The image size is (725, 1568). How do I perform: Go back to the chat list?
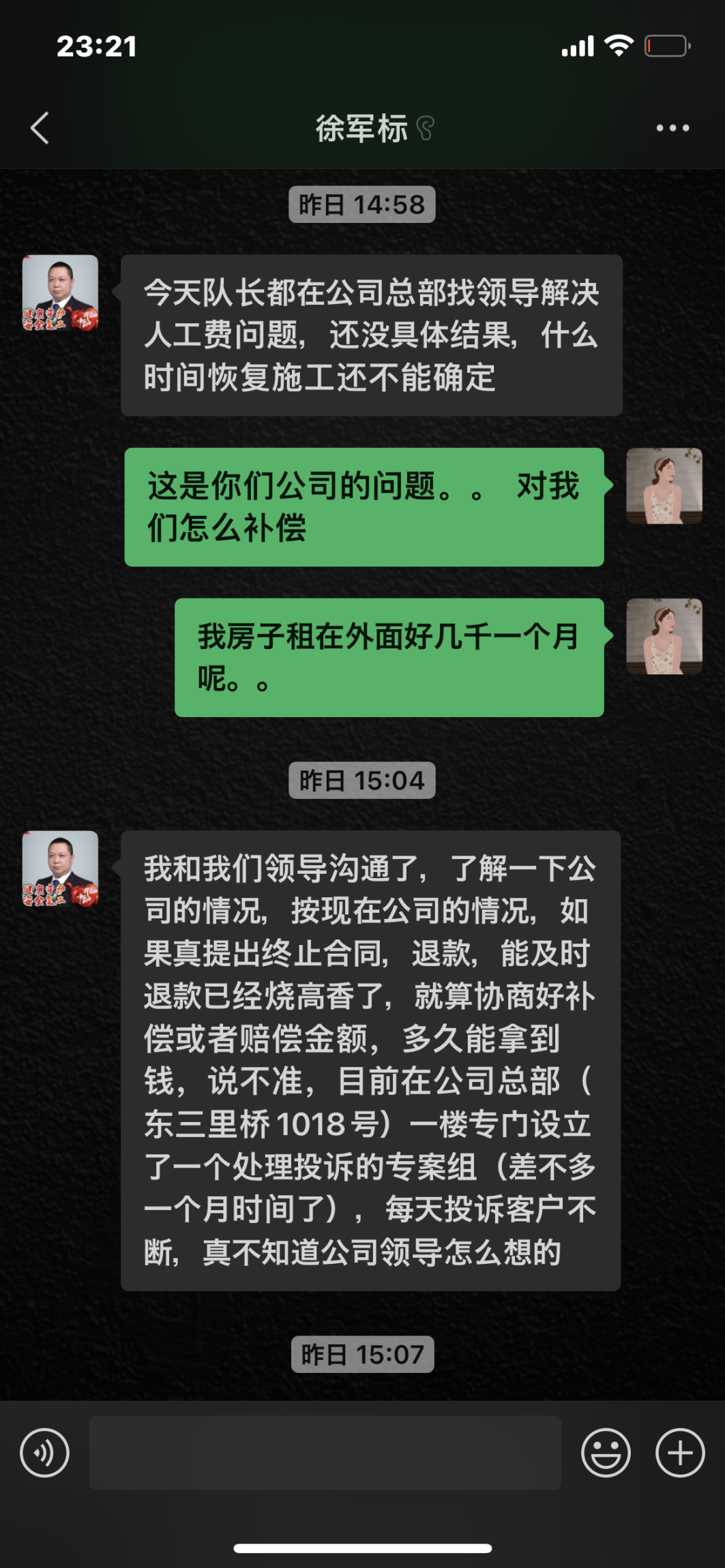(x=40, y=128)
